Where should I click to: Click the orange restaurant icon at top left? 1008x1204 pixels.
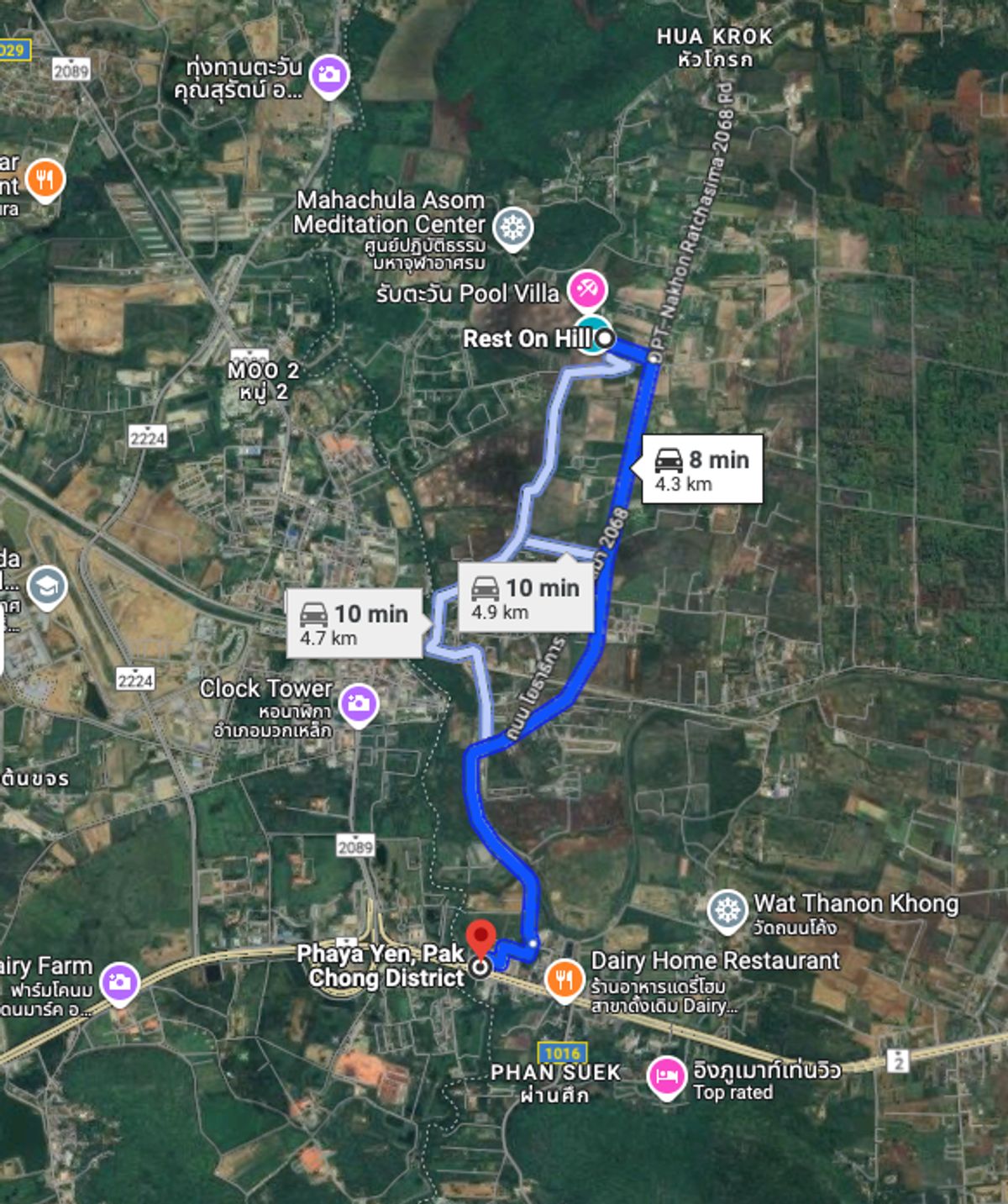pyautogui.click(x=45, y=180)
